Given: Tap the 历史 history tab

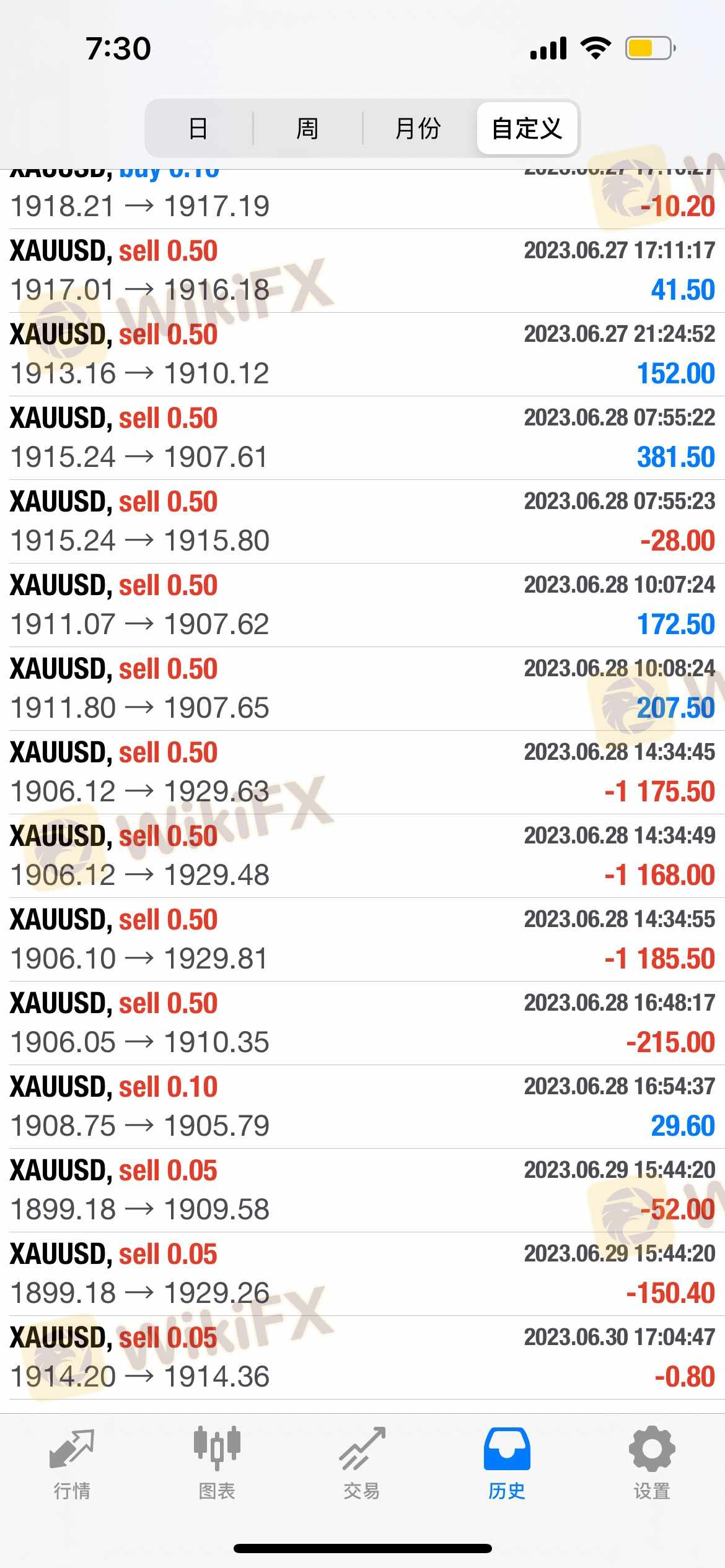Looking at the screenshot, I should (507, 1463).
